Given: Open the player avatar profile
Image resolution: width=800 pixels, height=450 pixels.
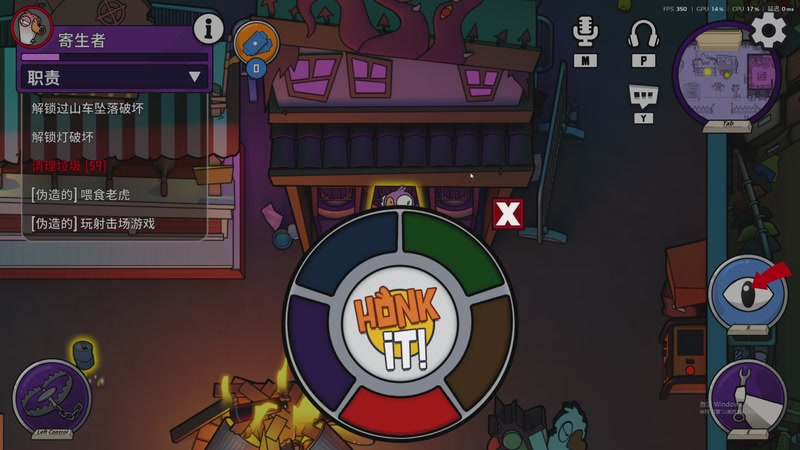Looking at the screenshot, I should coord(32,27).
